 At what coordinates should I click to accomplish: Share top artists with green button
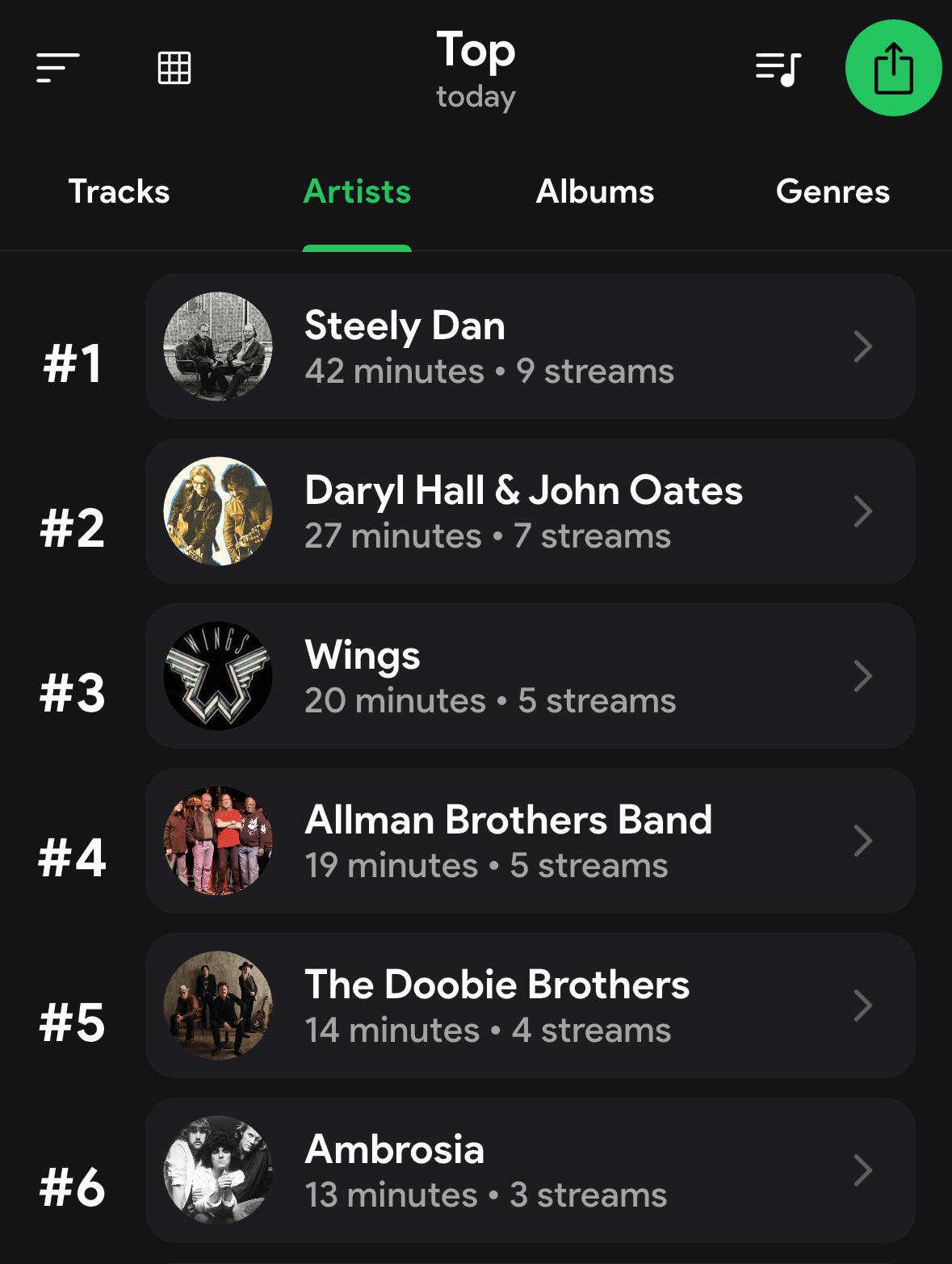(x=893, y=68)
